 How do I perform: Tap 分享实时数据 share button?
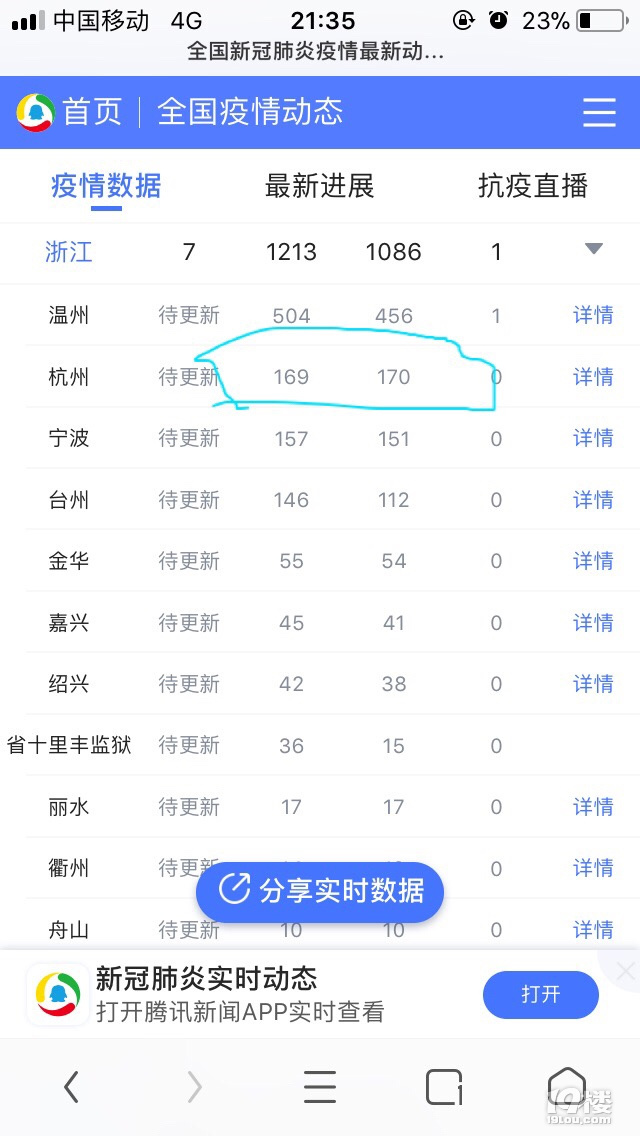coord(320,892)
